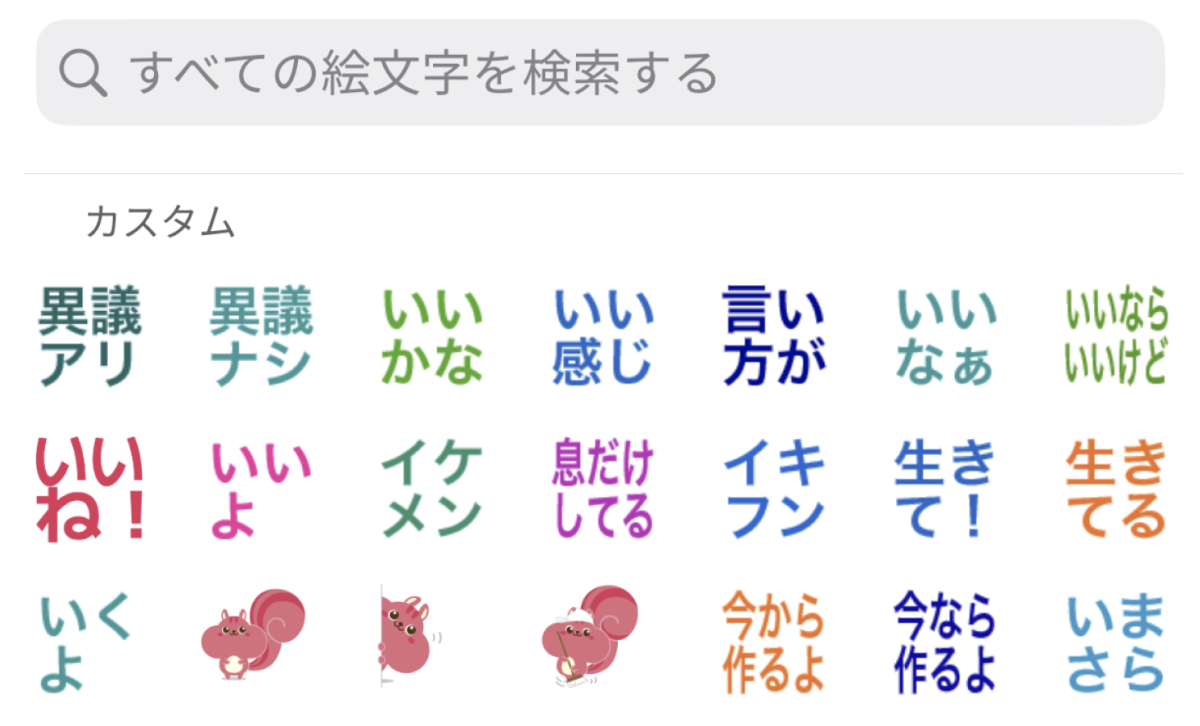Select the イケメン emoji
Viewport: 1200px width, 726px height.
click(432, 489)
